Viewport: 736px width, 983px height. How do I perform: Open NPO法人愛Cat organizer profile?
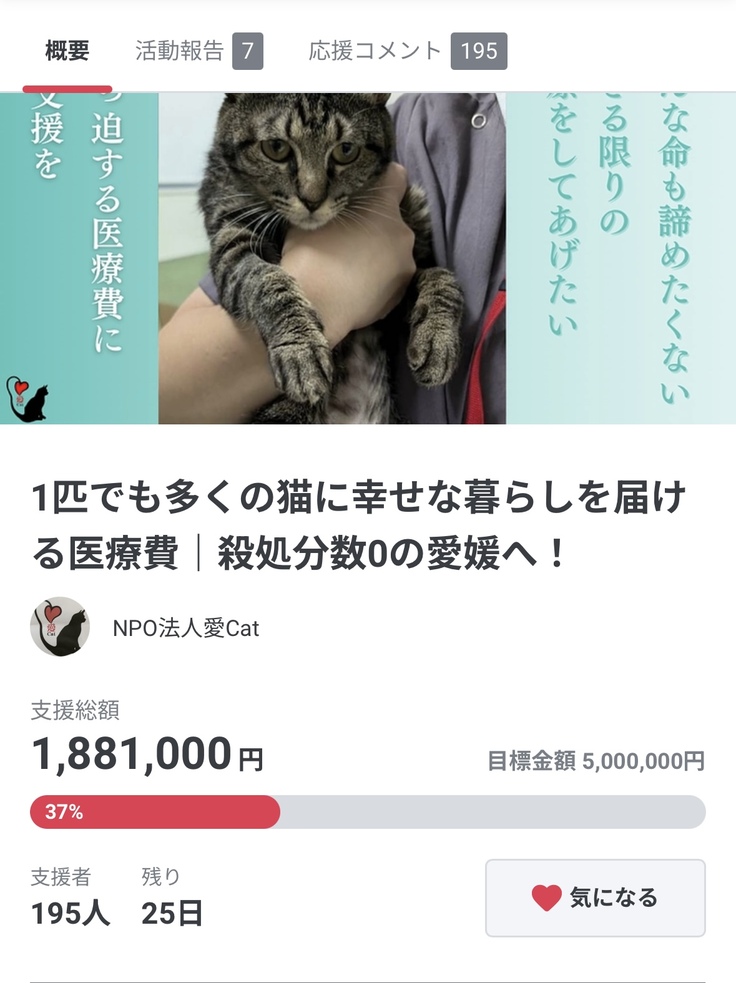185,629
